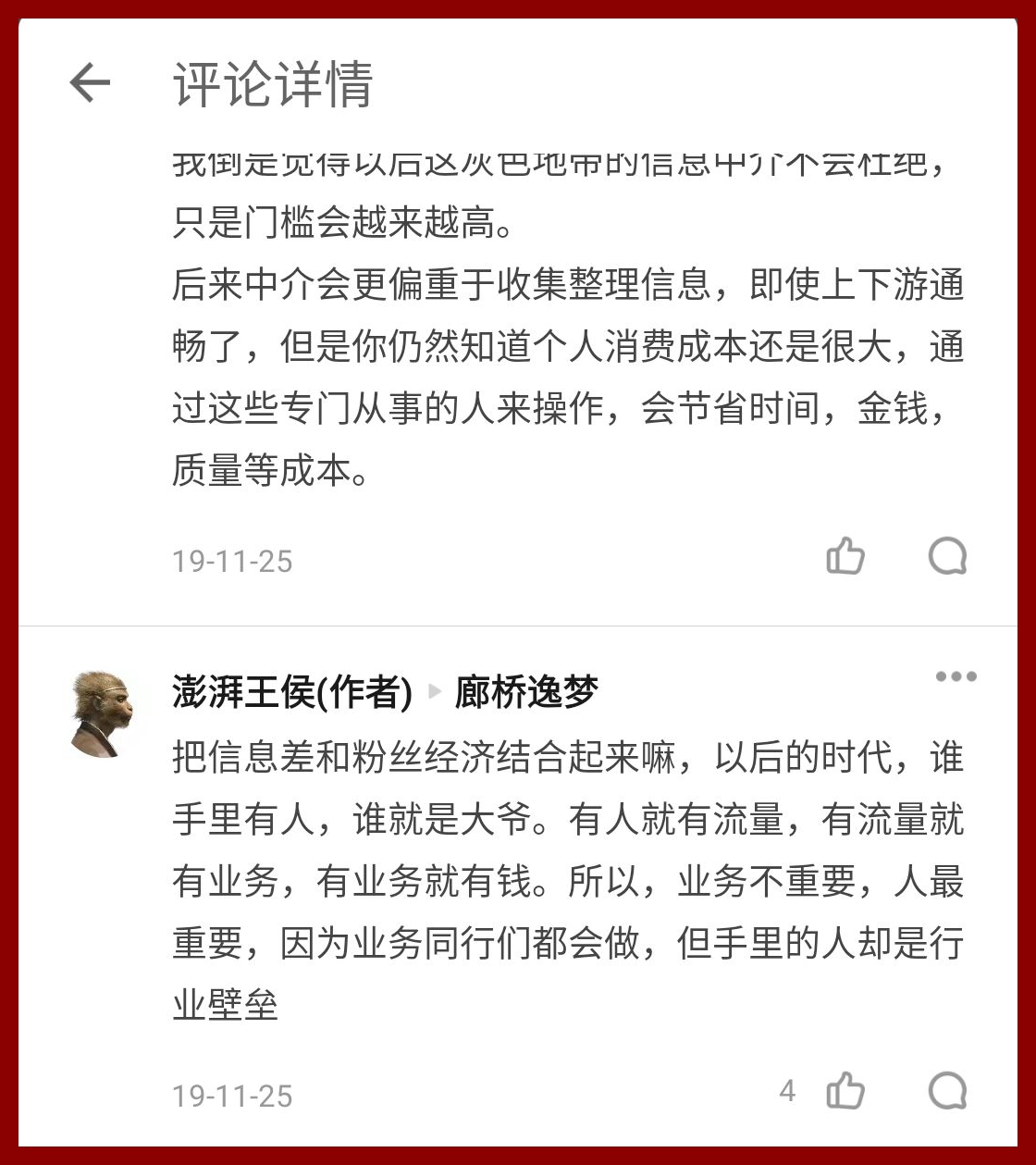The height and width of the screenshot is (1165, 1036).
Task: Like 澎湃王侯's reply
Action: pos(845,1090)
